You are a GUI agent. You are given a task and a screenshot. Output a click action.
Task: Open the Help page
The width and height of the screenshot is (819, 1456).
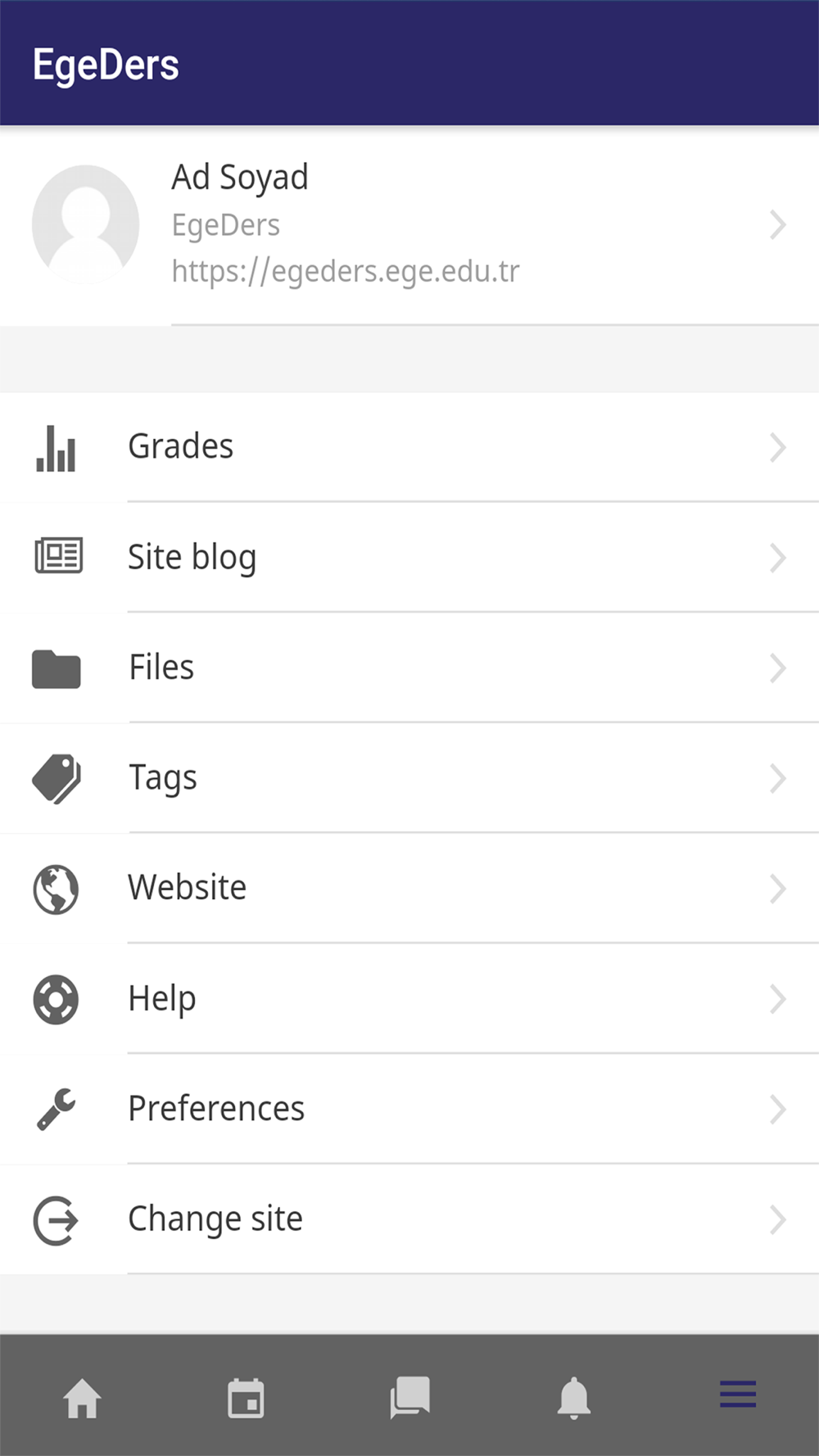tap(409, 999)
